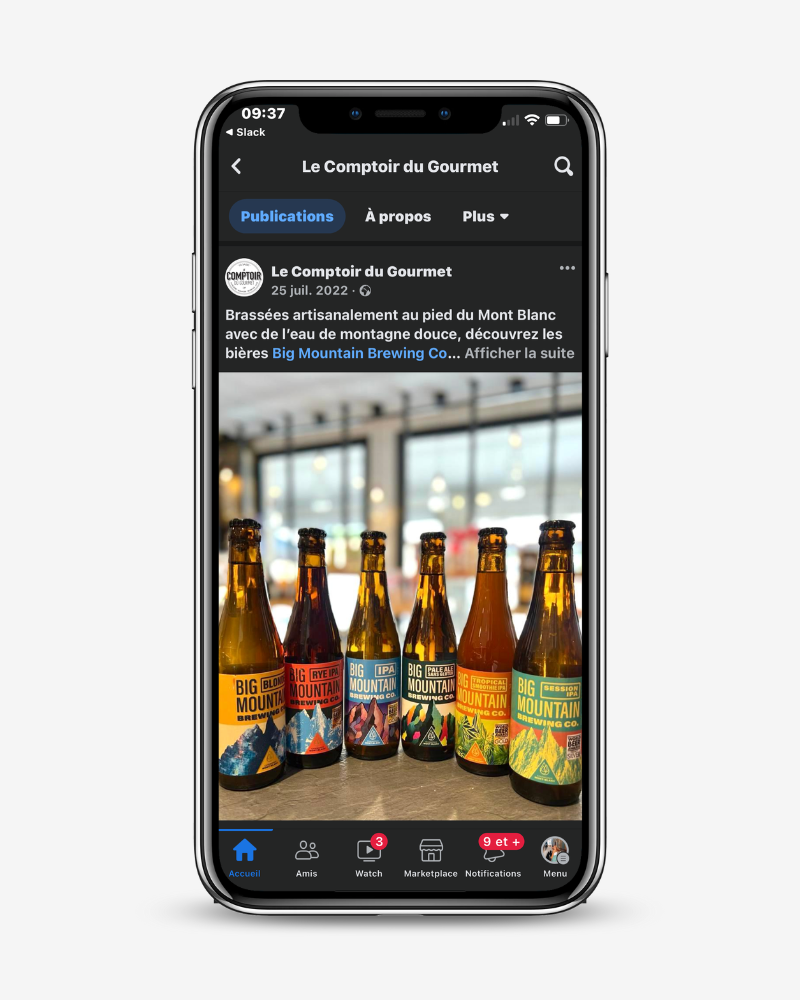Viewport: 800px width, 1000px height.
Task: Open the Amis tab
Action: (x=306, y=857)
